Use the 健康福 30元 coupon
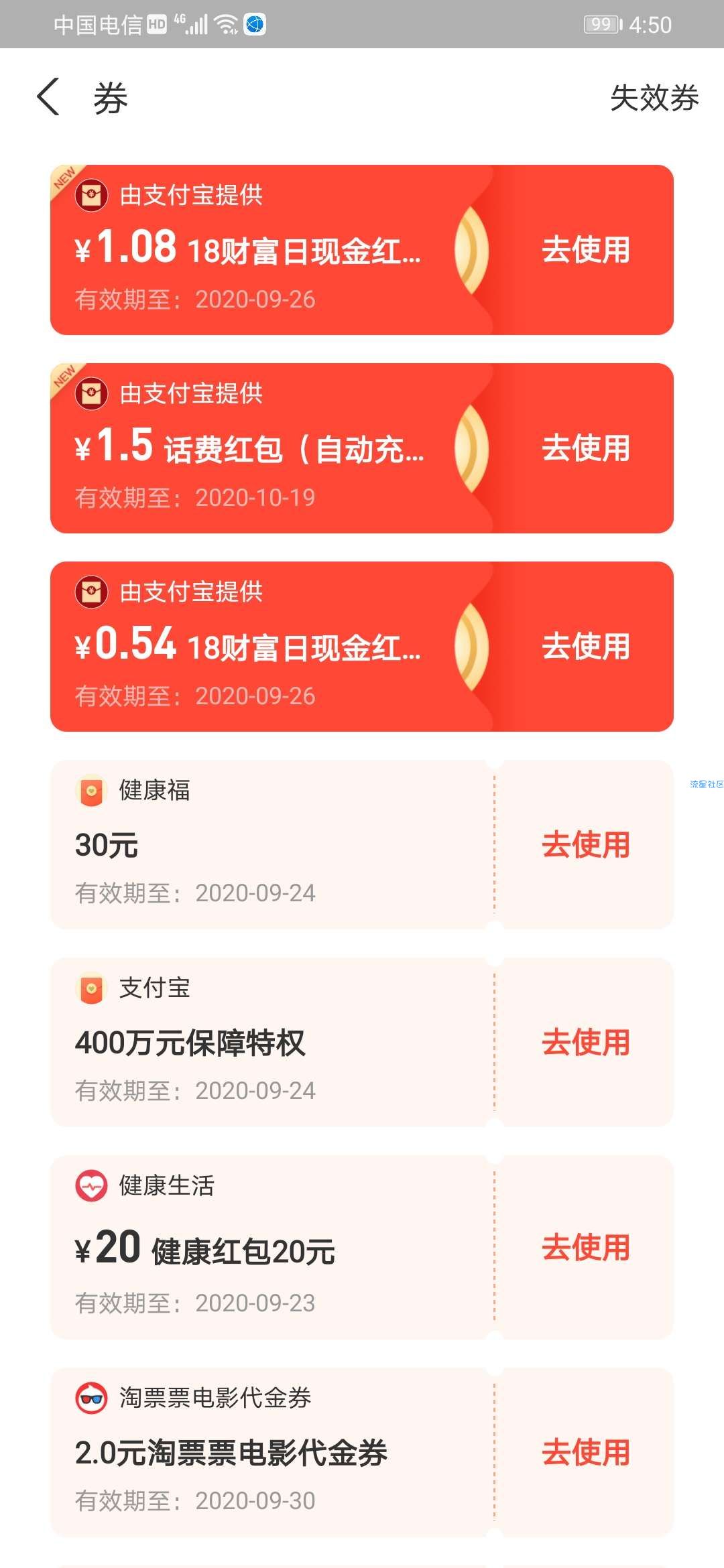 585,844
